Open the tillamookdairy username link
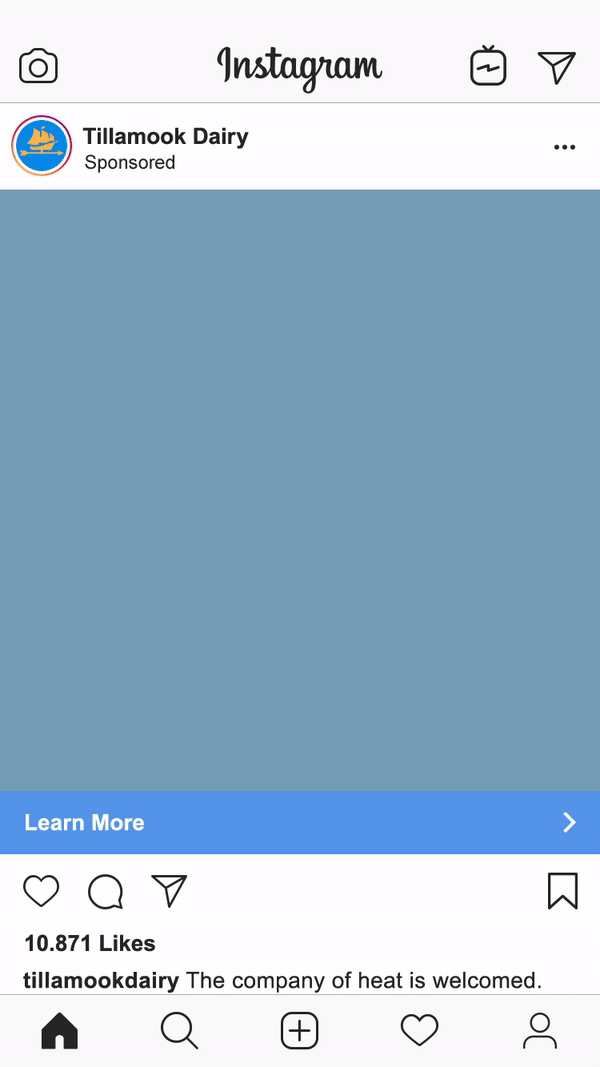 (100, 980)
